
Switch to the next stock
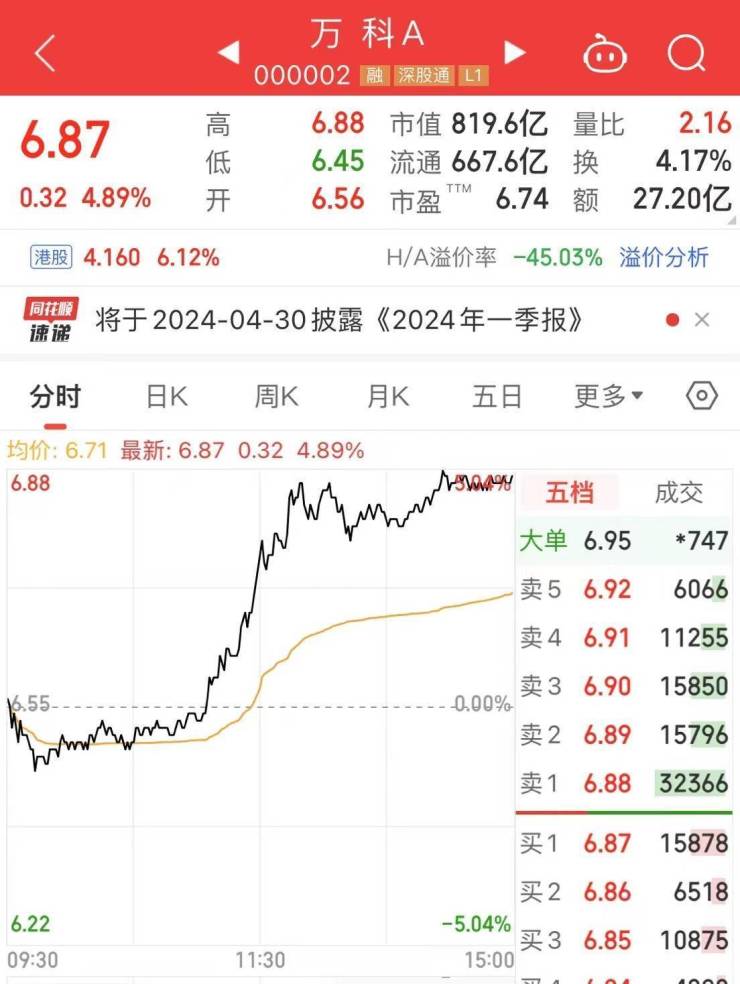(x=515, y=52)
